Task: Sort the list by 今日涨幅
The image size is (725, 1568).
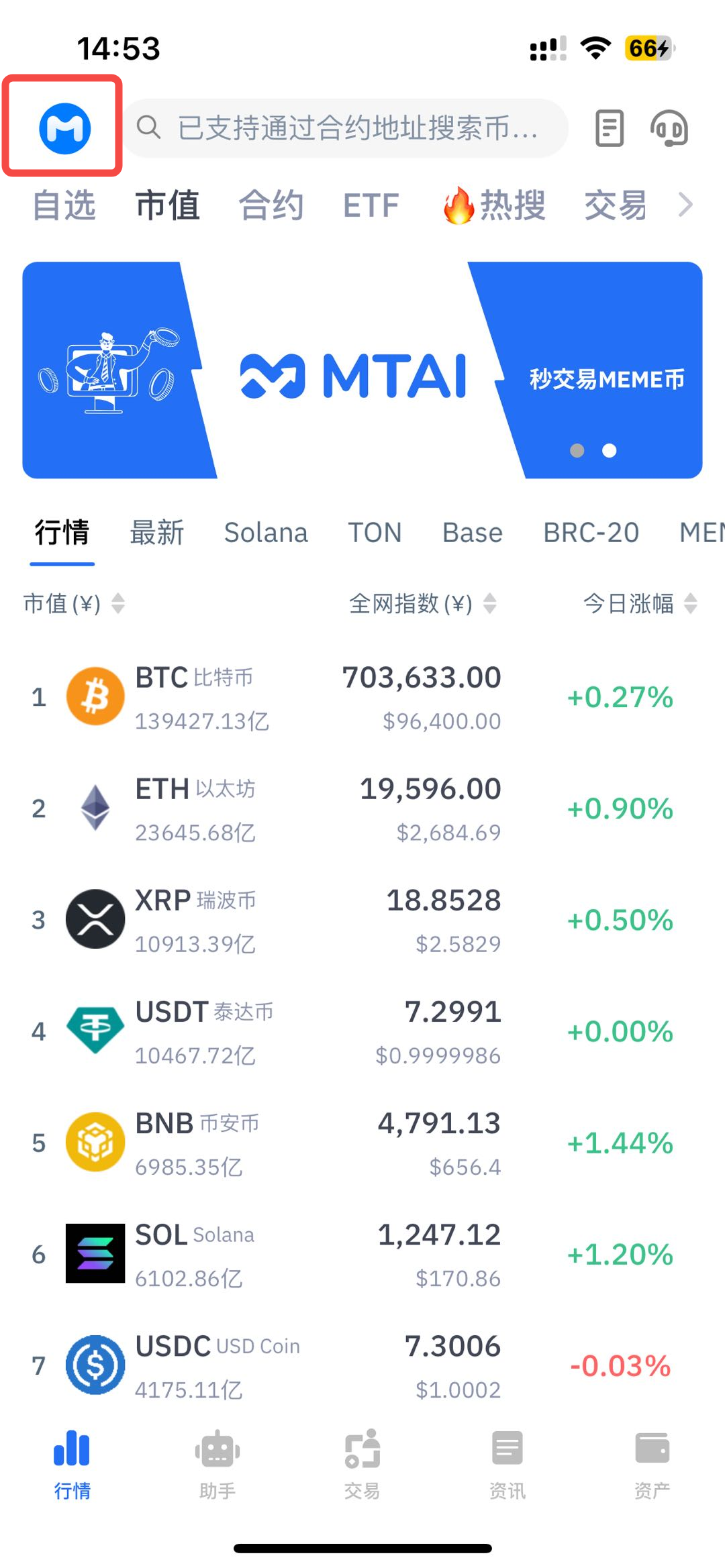Action: [x=640, y=603]
